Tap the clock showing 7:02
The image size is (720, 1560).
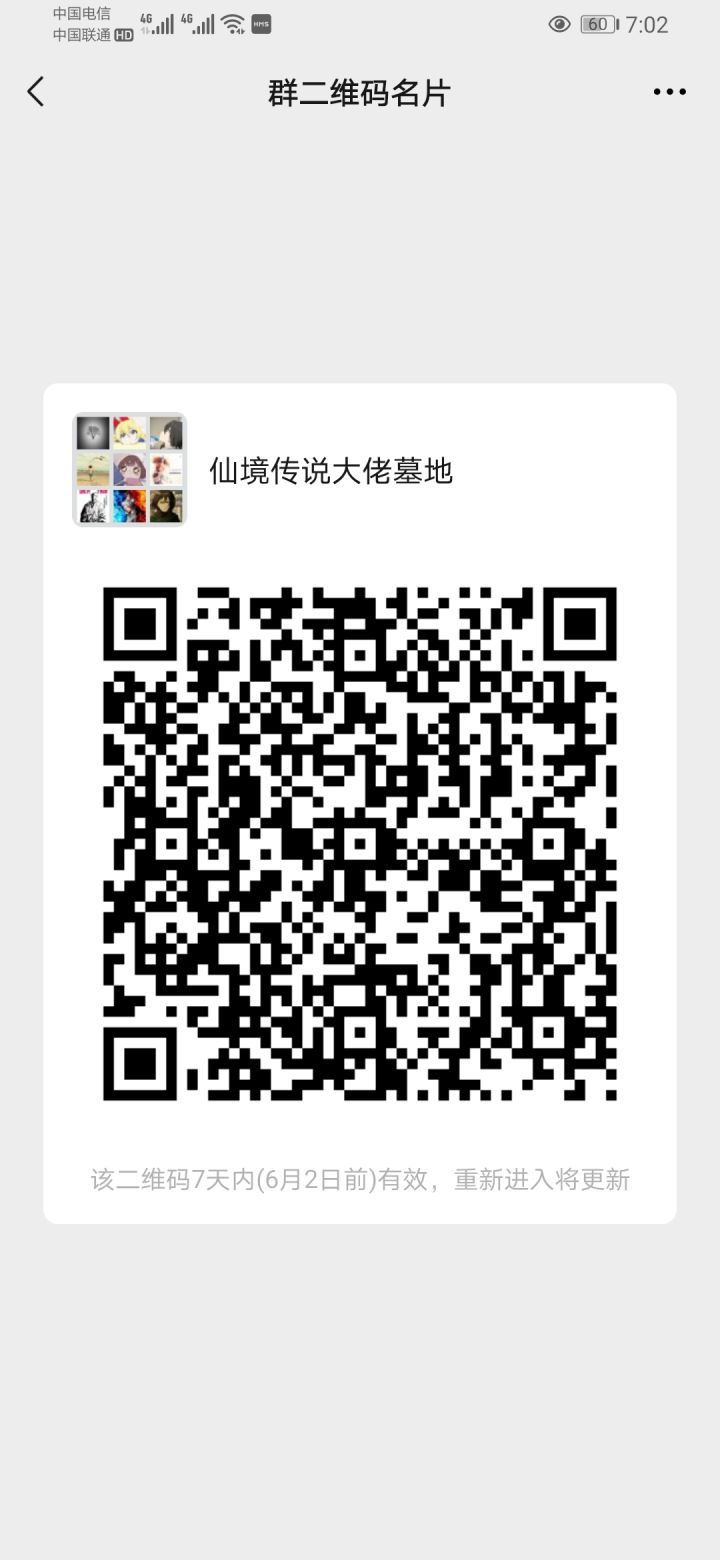point(650,24)
